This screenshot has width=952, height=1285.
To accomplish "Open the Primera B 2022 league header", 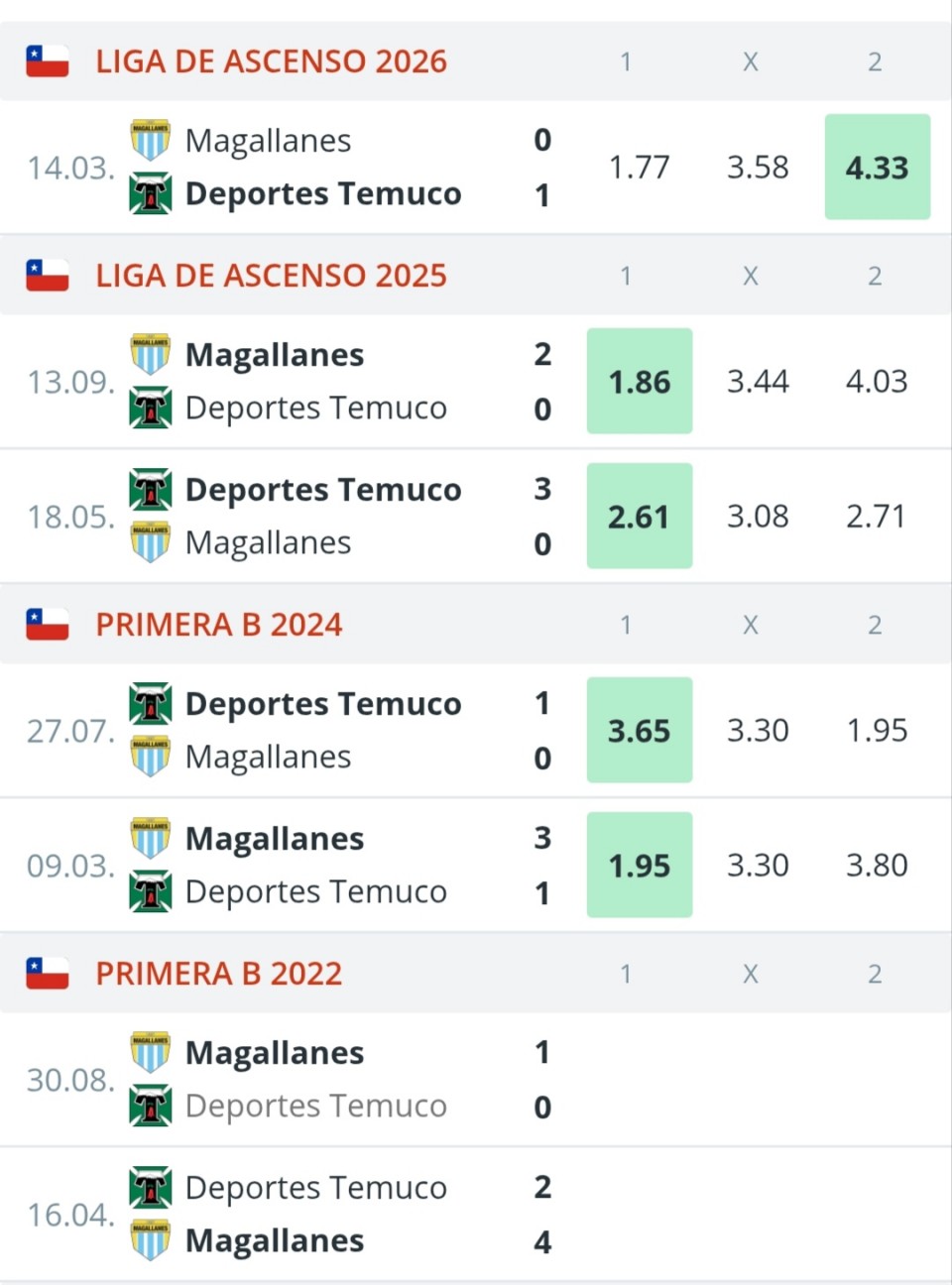I will (219, 974).
